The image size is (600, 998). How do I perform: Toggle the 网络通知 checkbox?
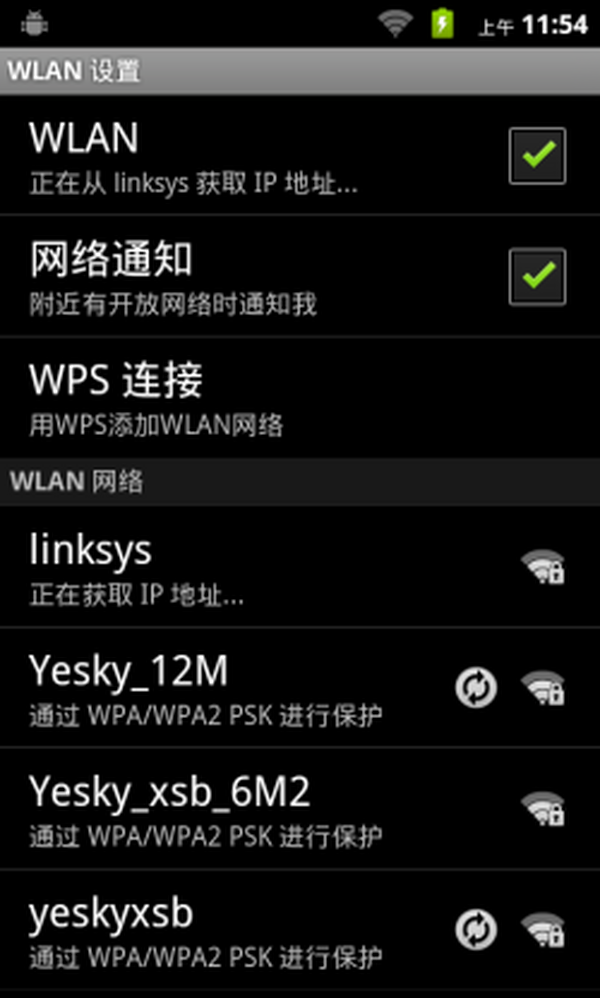click(537, 276)
